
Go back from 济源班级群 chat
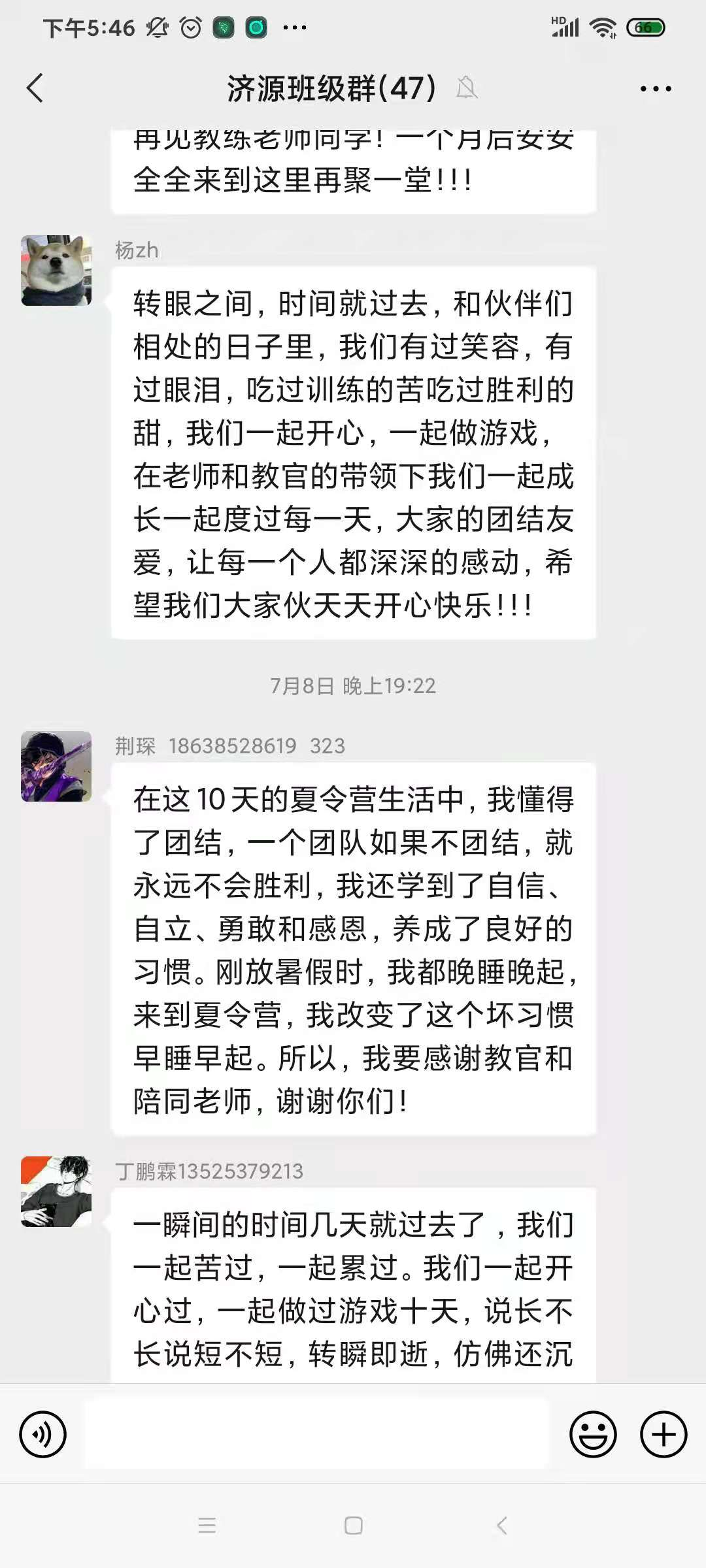pos(35,88)
